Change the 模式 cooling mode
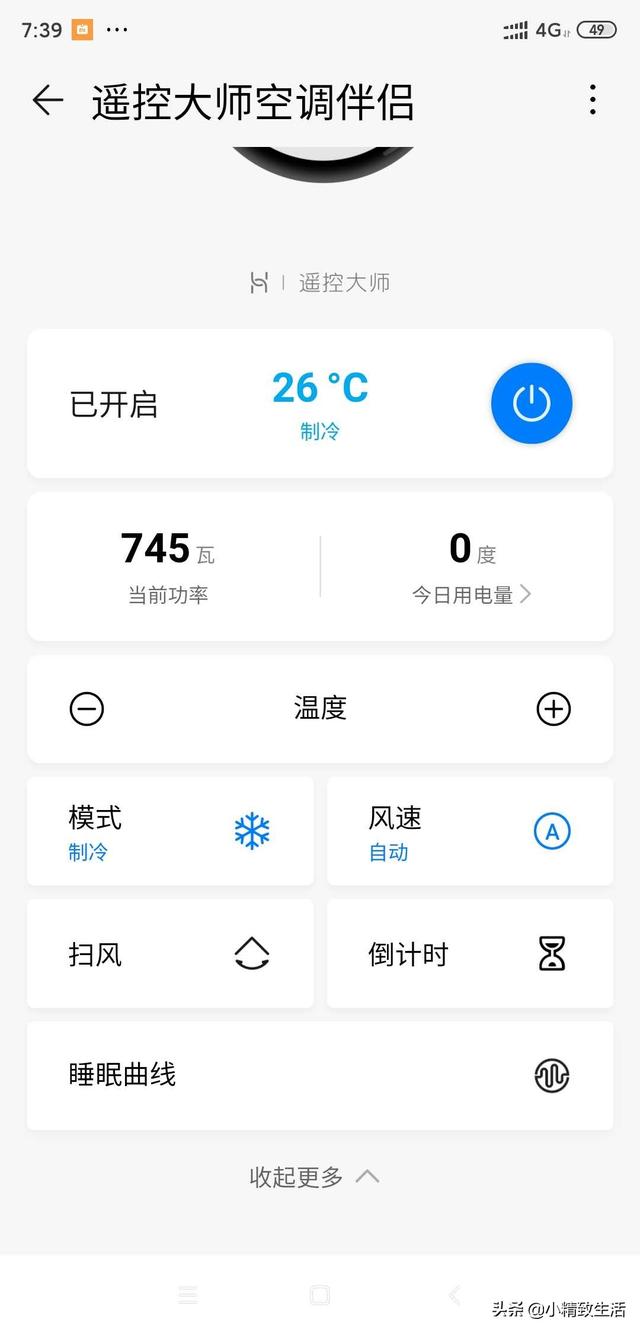This screenshot has width=640, height=1332. (x=170, y=832)
